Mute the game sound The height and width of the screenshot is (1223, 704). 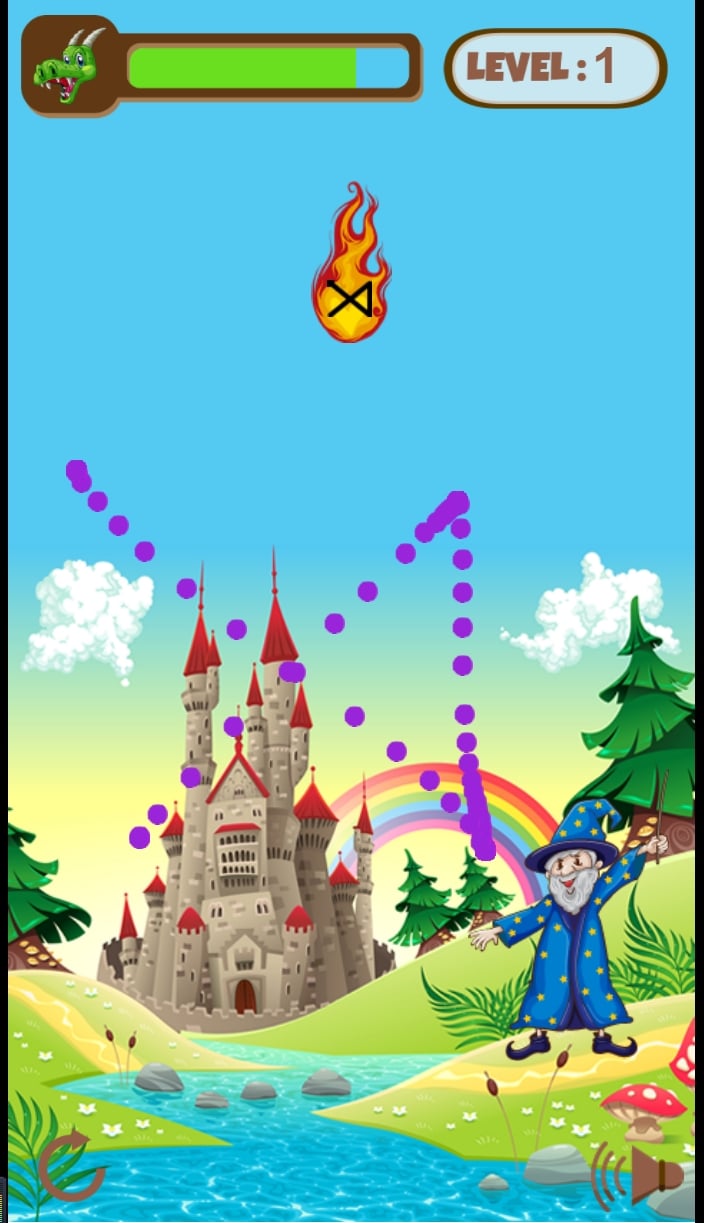637,1176
